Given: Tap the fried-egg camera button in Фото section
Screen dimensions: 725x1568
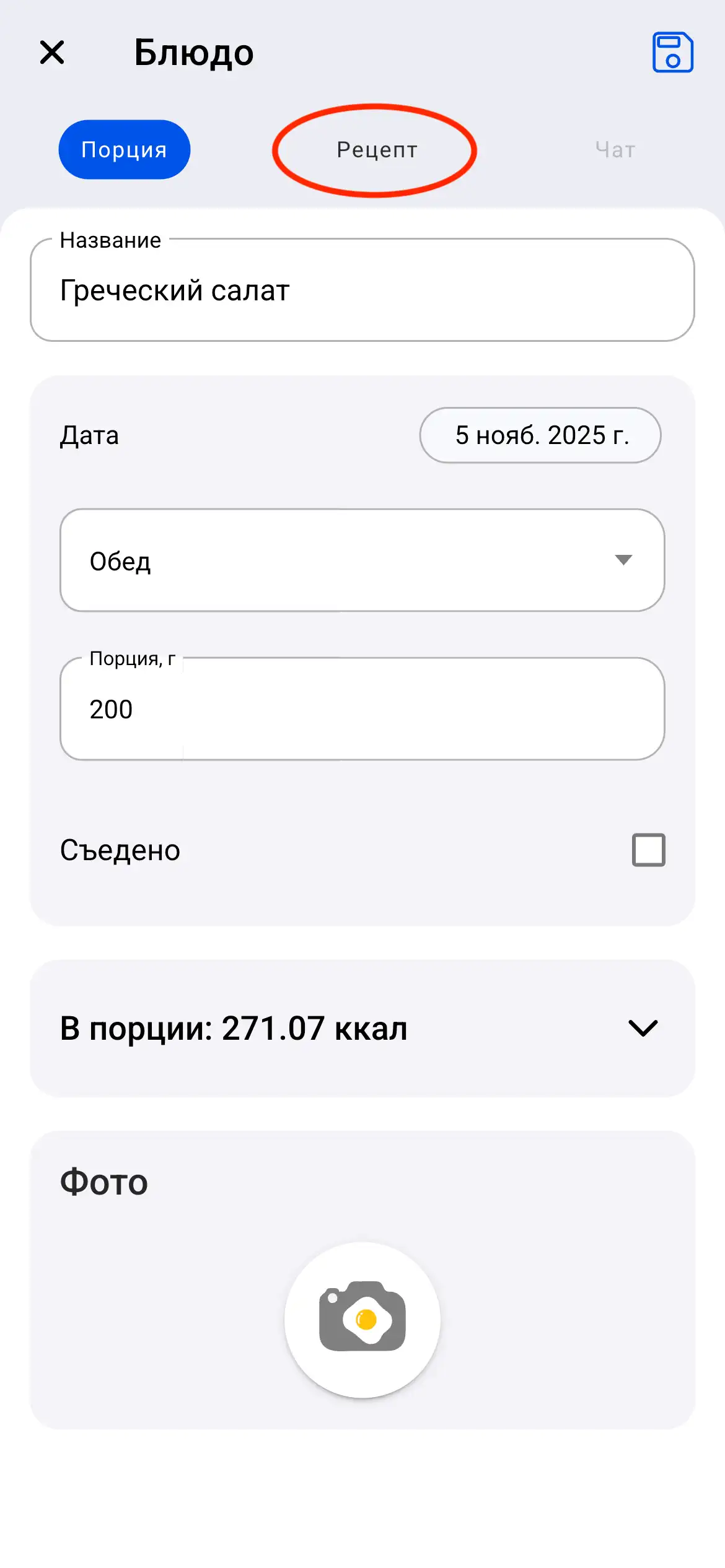Looking at the screenshot, I should click(x=362, y=1319).
